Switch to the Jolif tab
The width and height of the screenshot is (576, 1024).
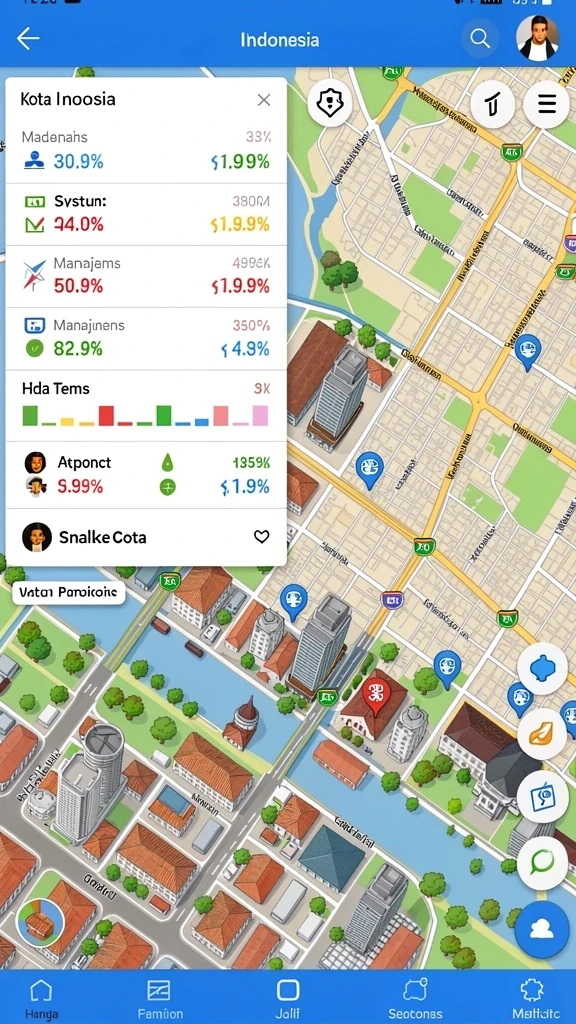coord(287,999)
